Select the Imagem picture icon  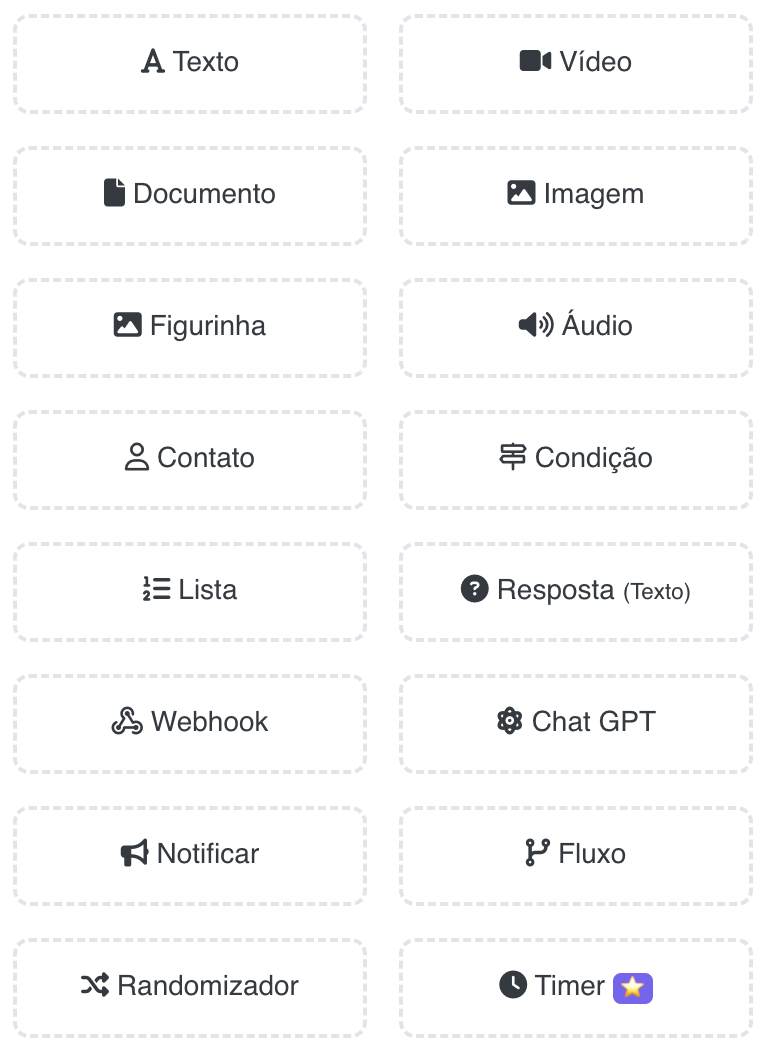click(x=522, y=193)
